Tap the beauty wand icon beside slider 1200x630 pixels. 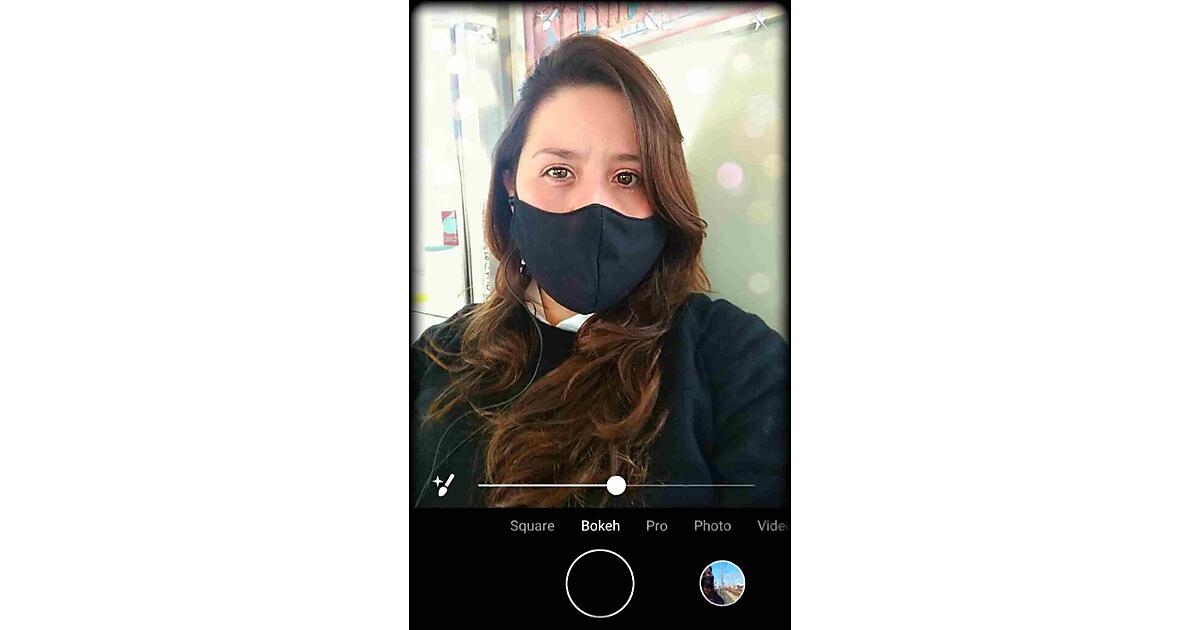pos(444,486)
